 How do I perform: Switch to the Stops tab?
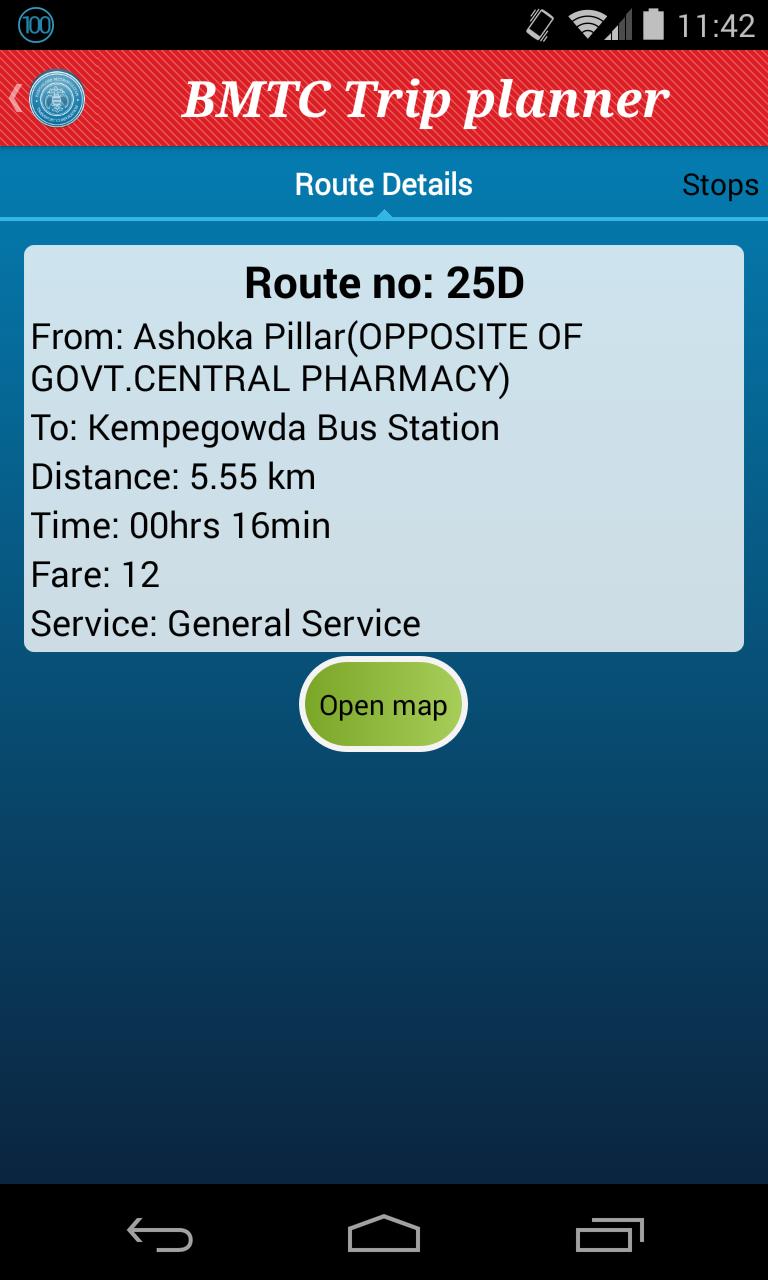coord(720,184)
